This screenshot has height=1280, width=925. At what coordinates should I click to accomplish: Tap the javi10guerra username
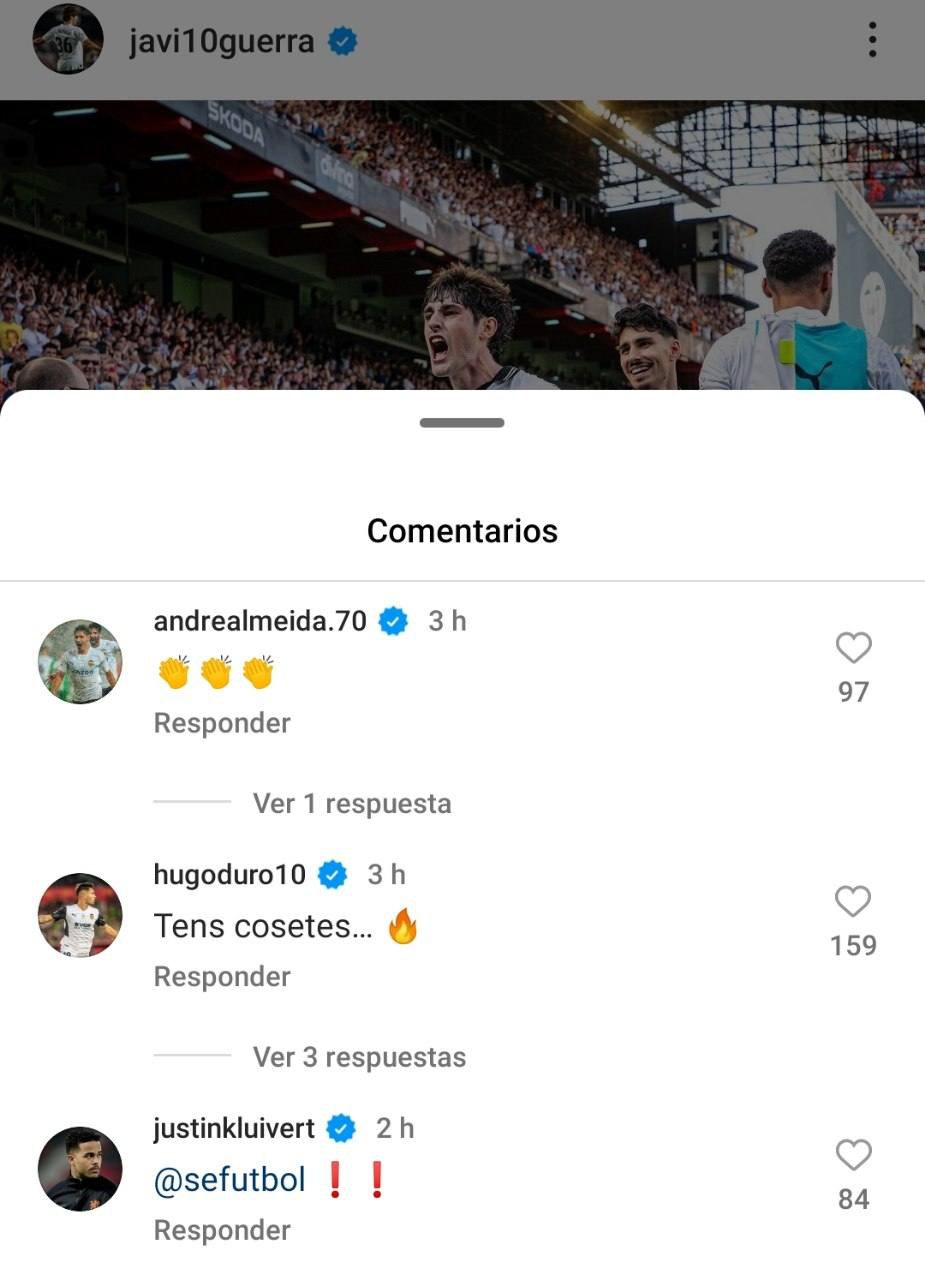tap(221, 41)
